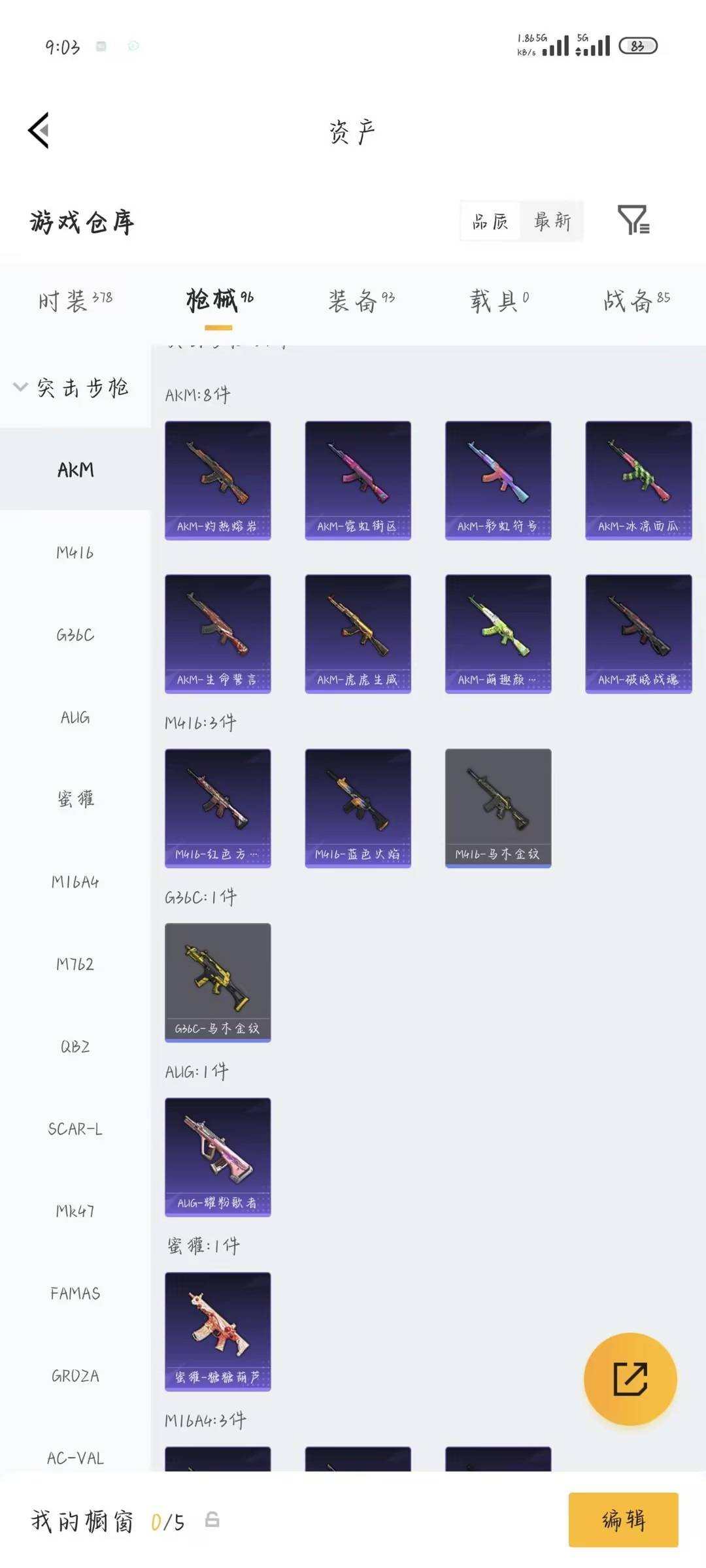Collapse the 突击步枪 category

click(75, 387)
